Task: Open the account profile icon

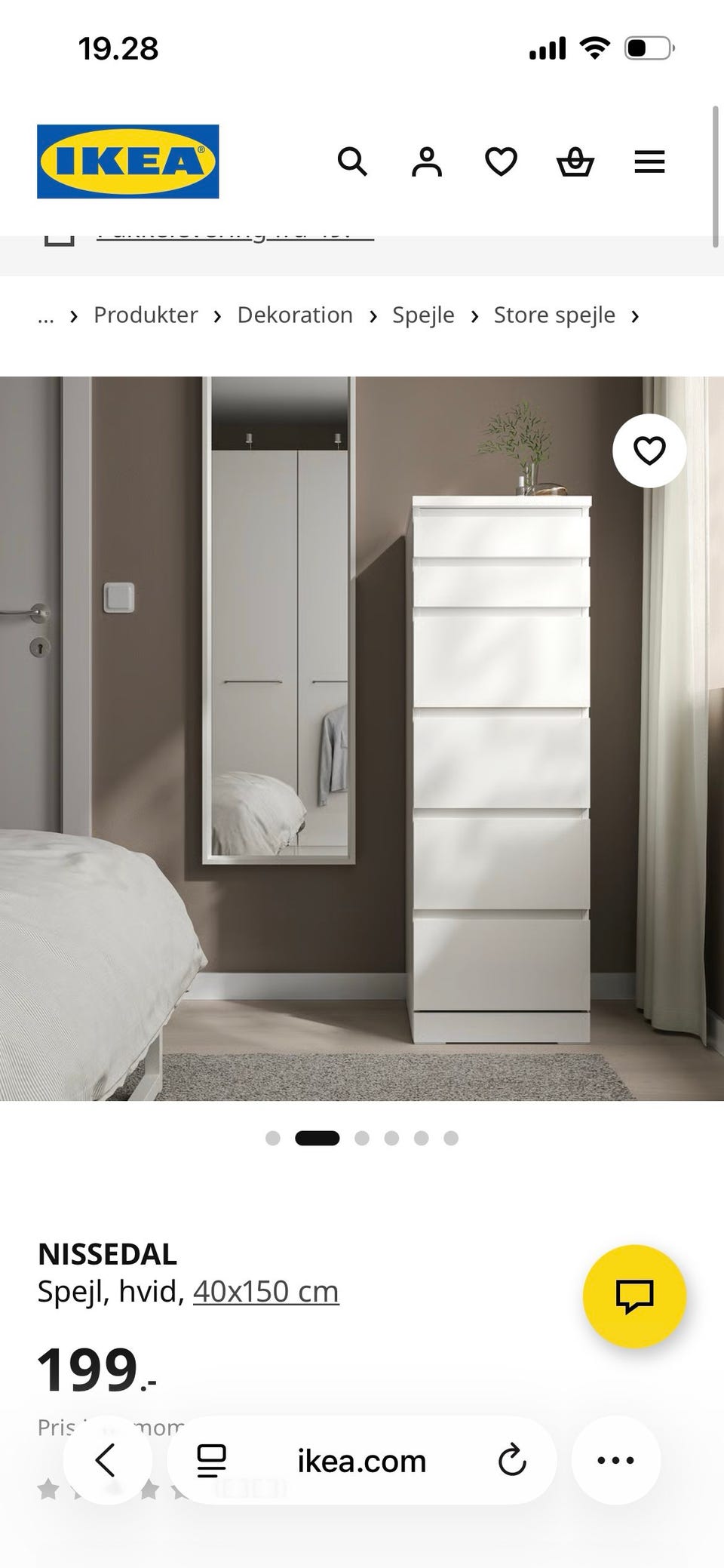Action: (x=427, y=161)
